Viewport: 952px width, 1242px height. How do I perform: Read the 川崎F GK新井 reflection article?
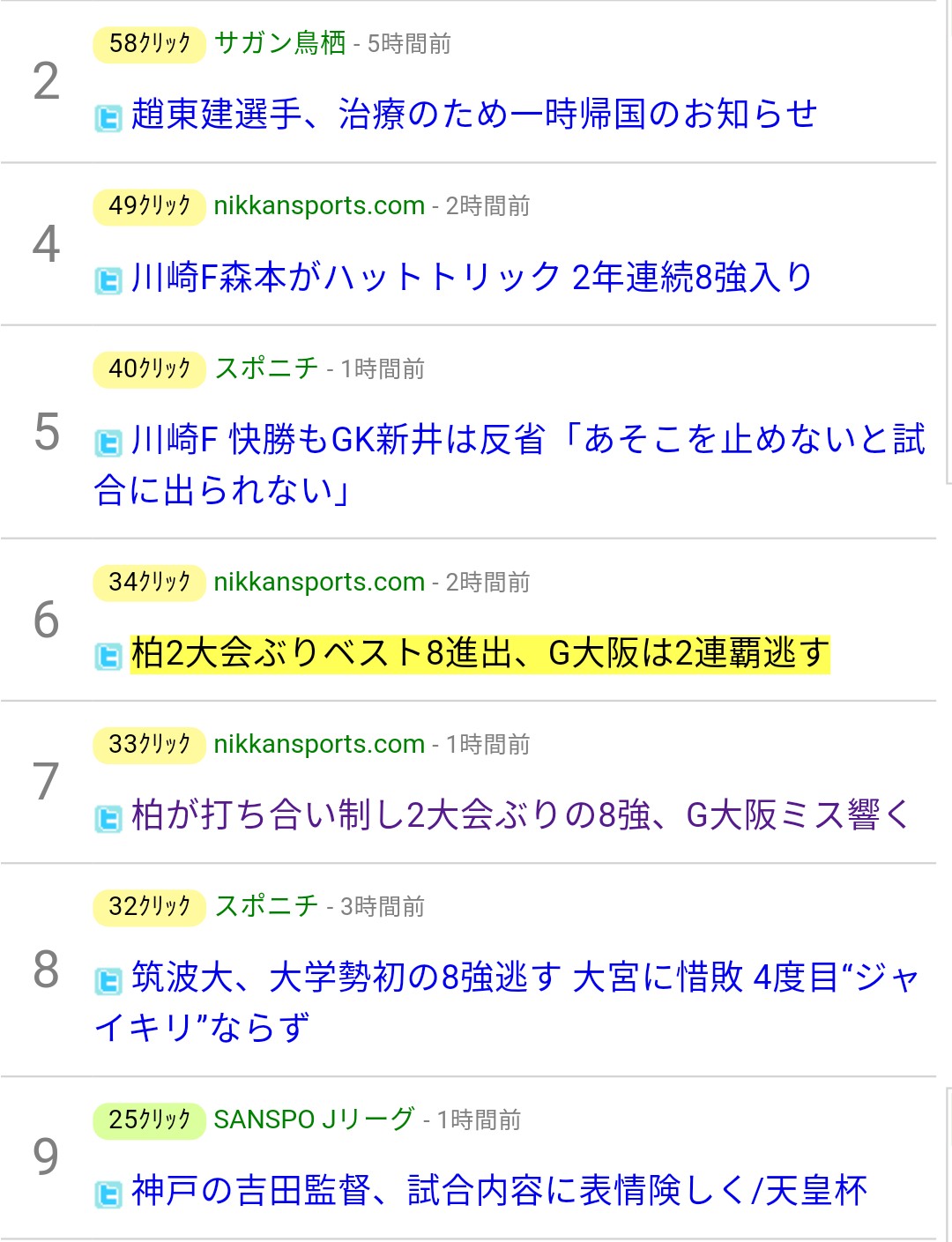[x=529, y=440]
